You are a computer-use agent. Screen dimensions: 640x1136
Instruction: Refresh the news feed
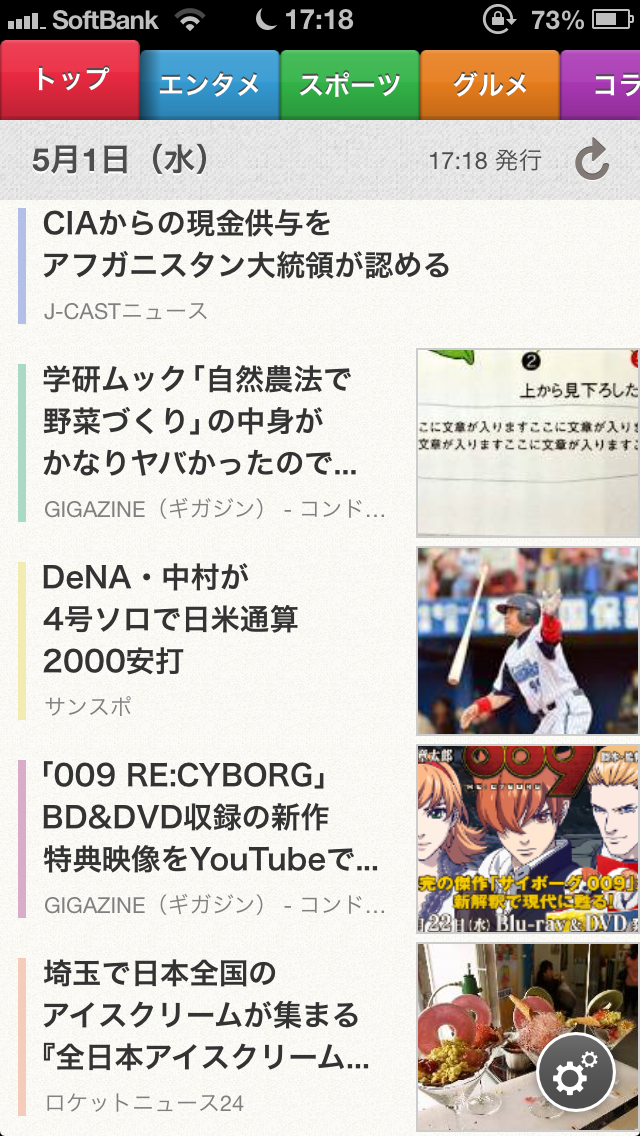(591, 161)
